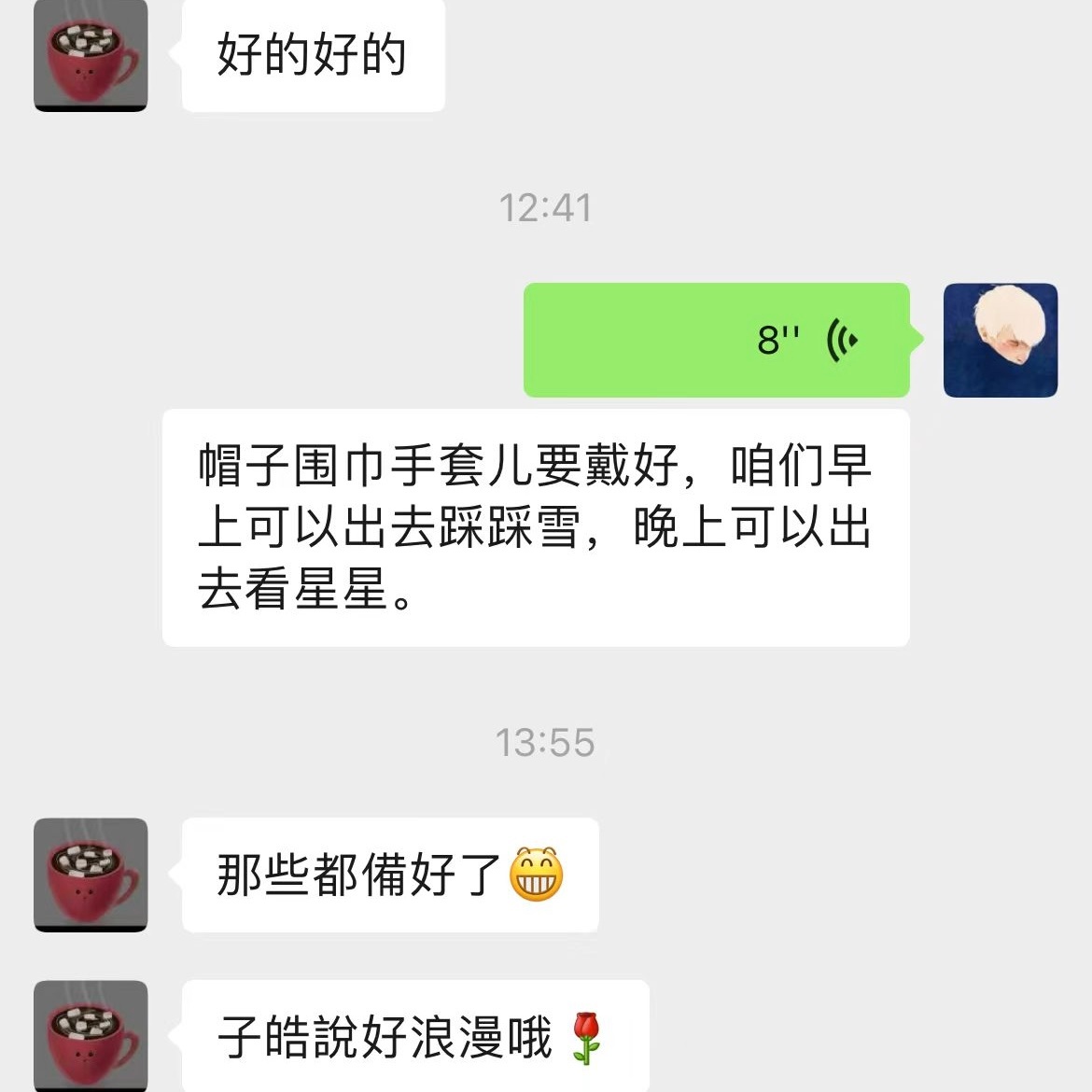View the profile from the avatar by 子皓說好浪漫哦
Viewport: 1092px width, 1092px height.
pyautogui.click(x=91, y=1034)
